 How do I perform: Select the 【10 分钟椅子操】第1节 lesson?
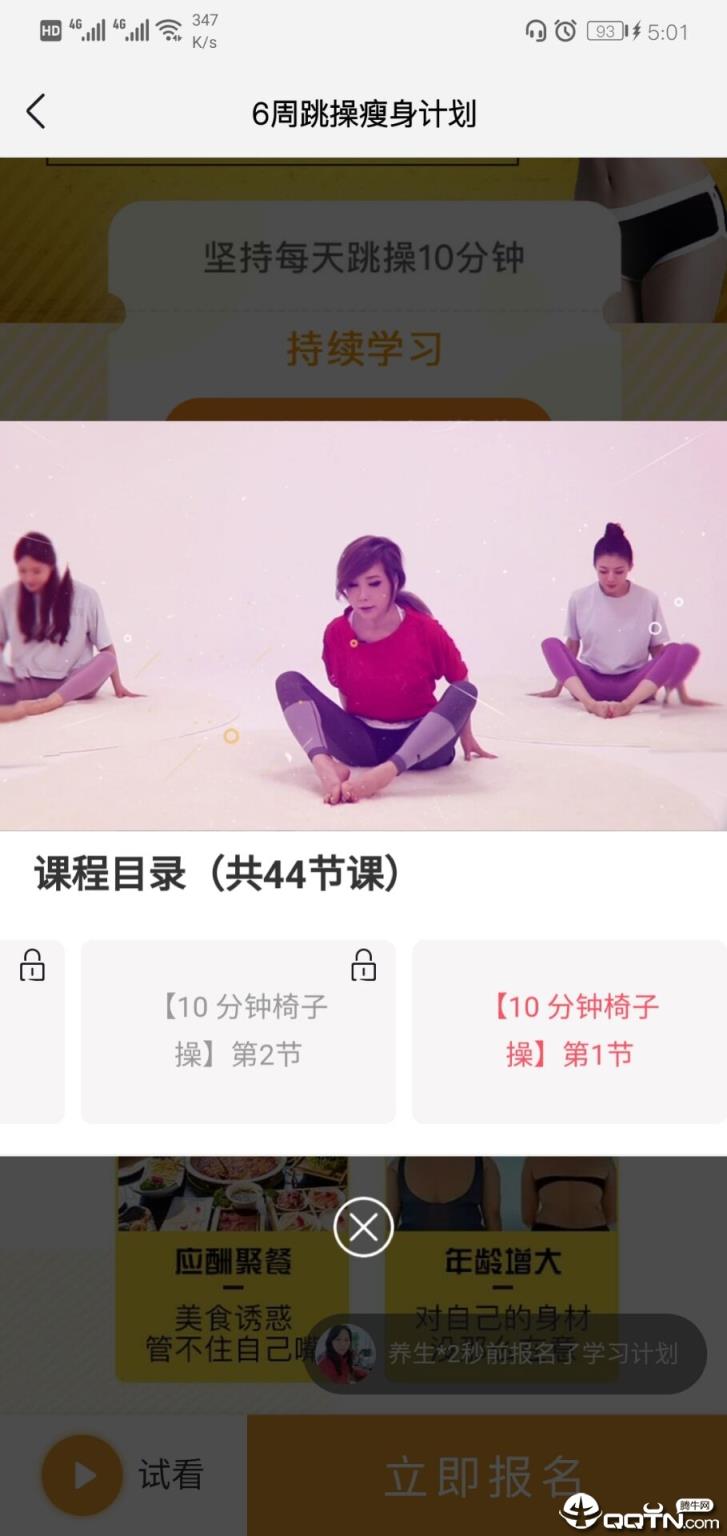coord(568,1031)
